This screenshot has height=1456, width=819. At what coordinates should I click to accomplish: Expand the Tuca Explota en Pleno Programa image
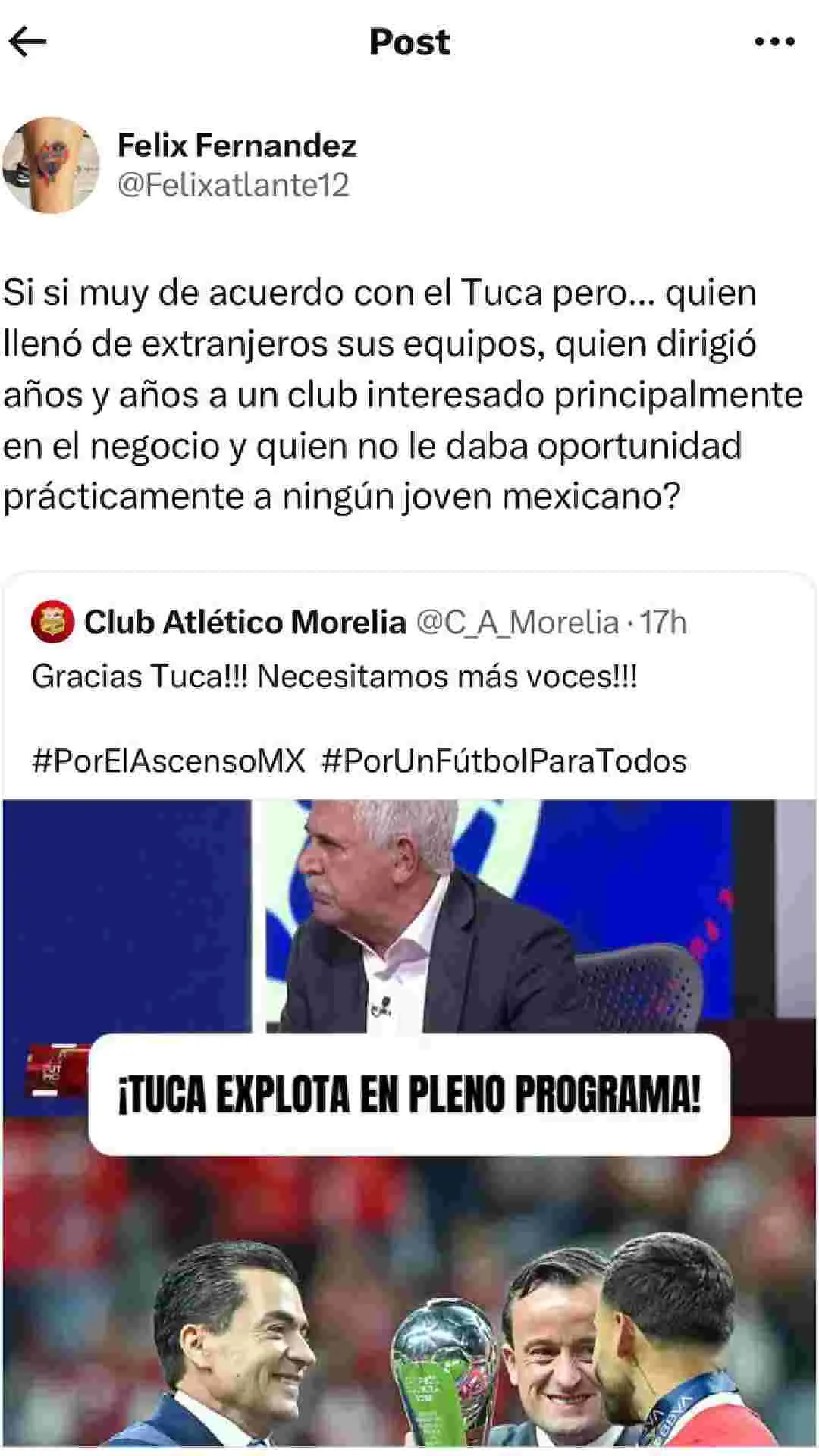pyautogui.click(x=409, y=1122)
